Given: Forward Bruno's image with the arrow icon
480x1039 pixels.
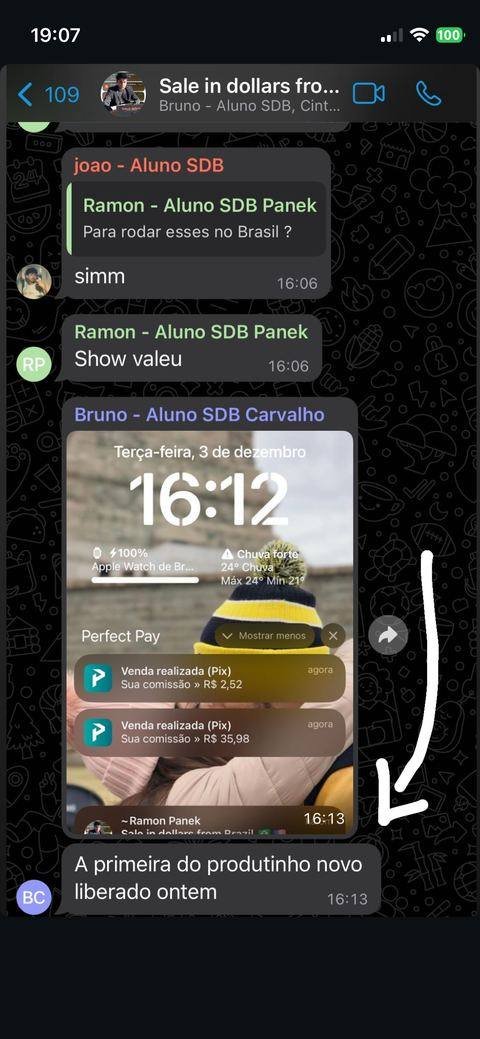Looking at the screenshot, I should (388, 635).
